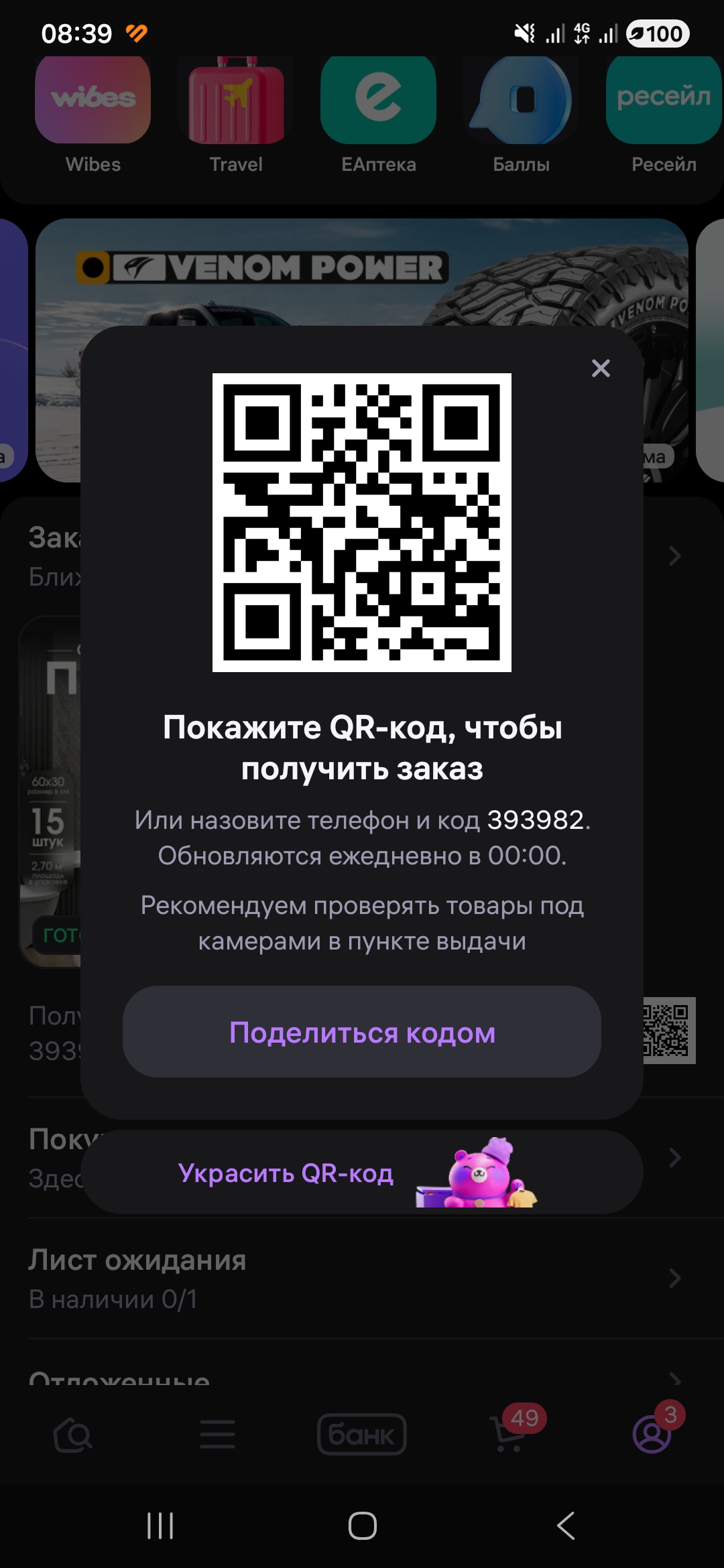Viewport: 724px width, 1568px height.
Task: Close the QR code dialog
Action: (x=601, y=368)
